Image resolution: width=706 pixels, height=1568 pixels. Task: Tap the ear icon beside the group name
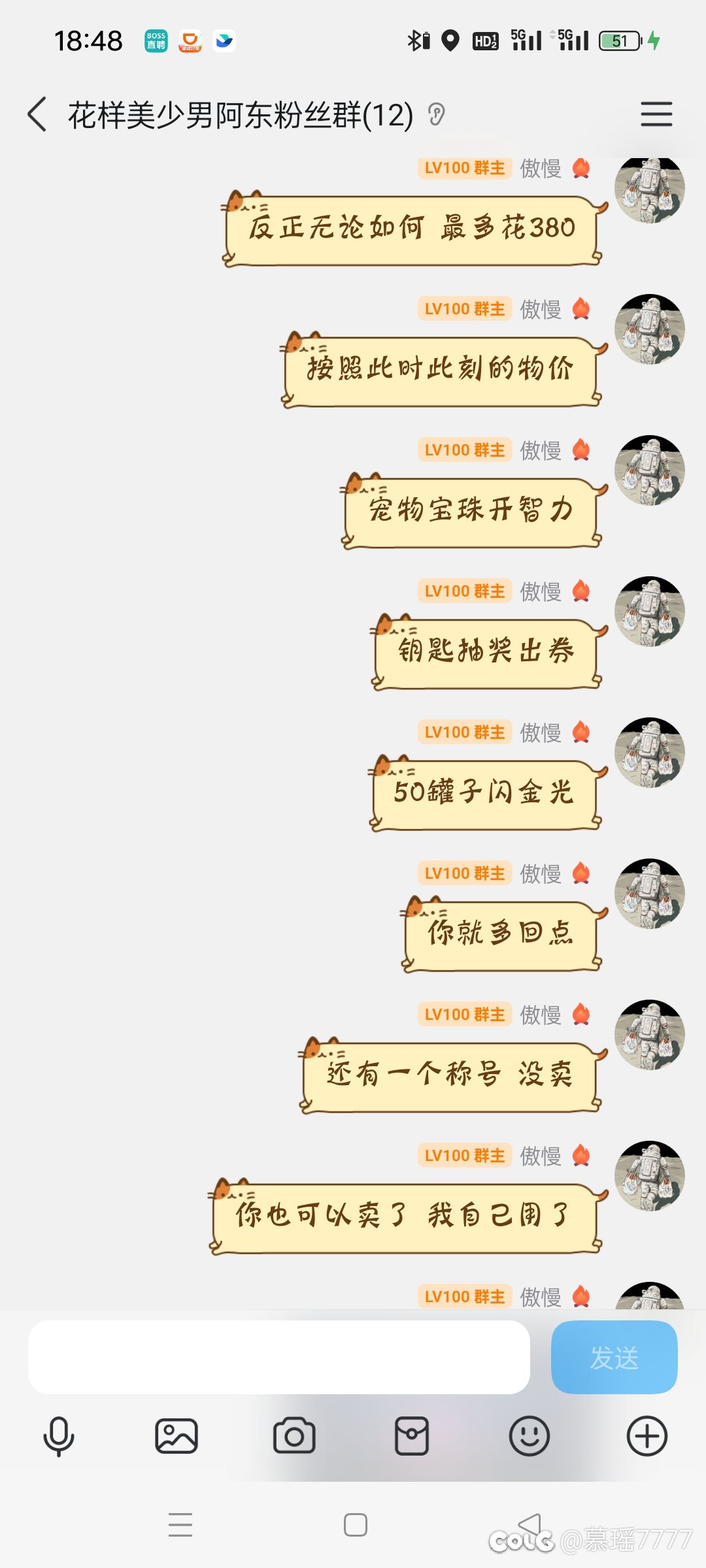pyautogui.click(x=436, y=115)
